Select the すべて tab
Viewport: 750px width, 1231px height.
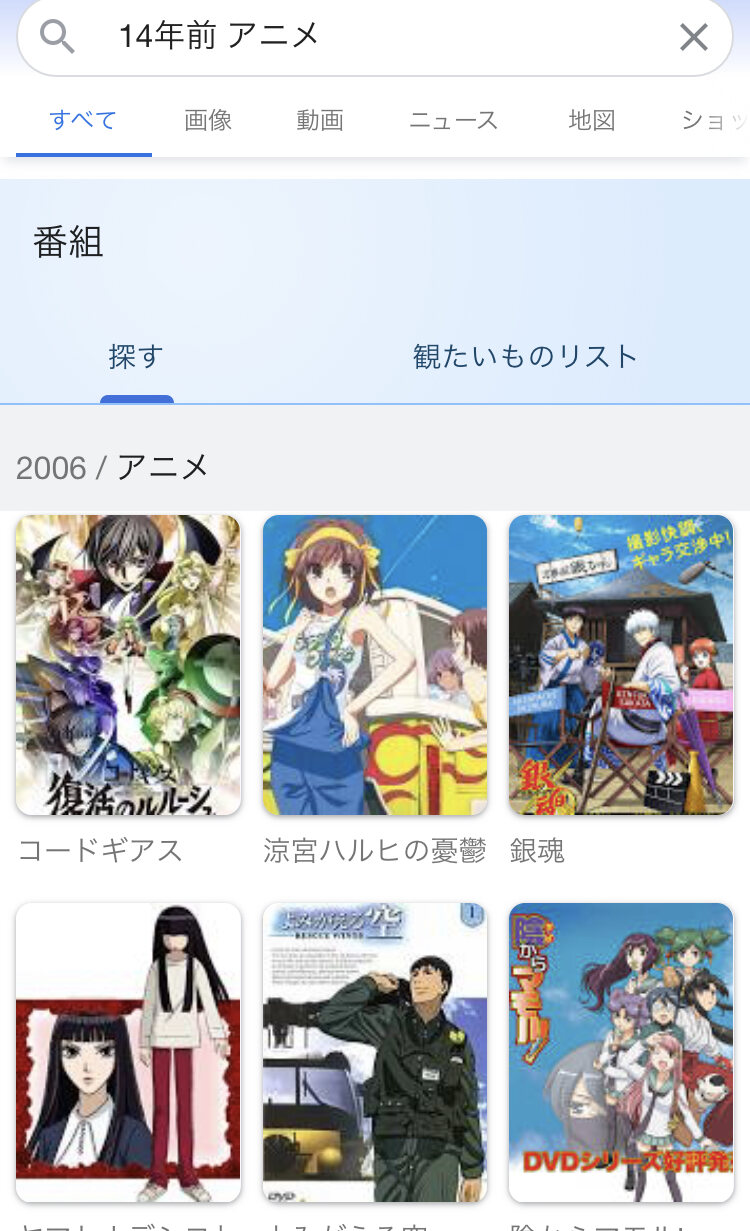tap(84, 121)
